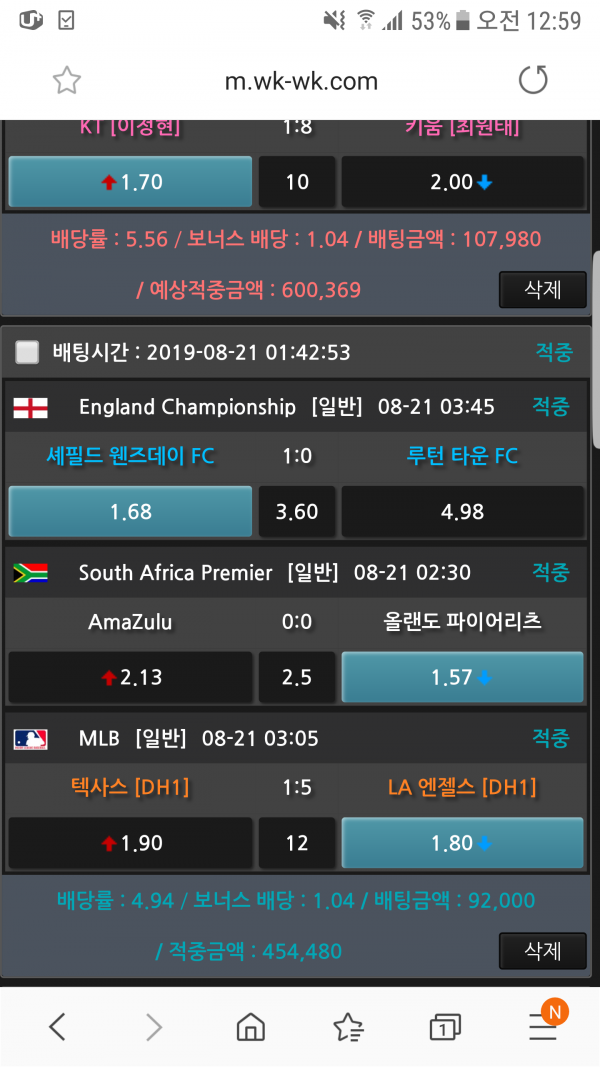Select the 1.80 odds for LA 엔젤스 [DH1]
This screenshot has width=600, height=1067.
[463, 843]
